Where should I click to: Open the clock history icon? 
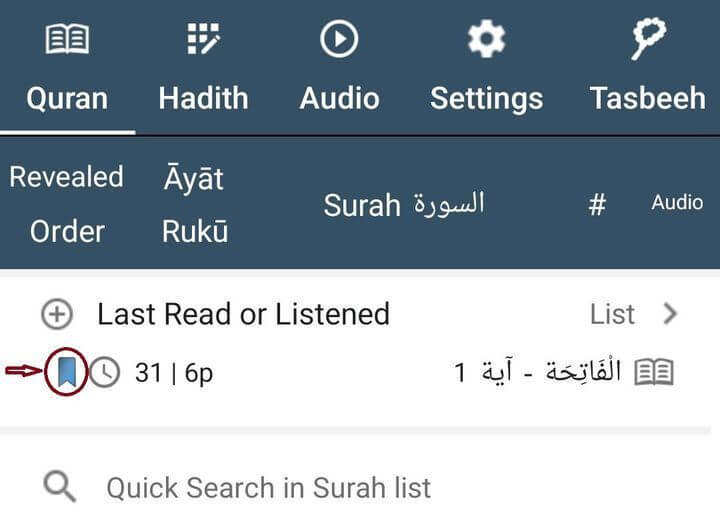click(105, 372)
